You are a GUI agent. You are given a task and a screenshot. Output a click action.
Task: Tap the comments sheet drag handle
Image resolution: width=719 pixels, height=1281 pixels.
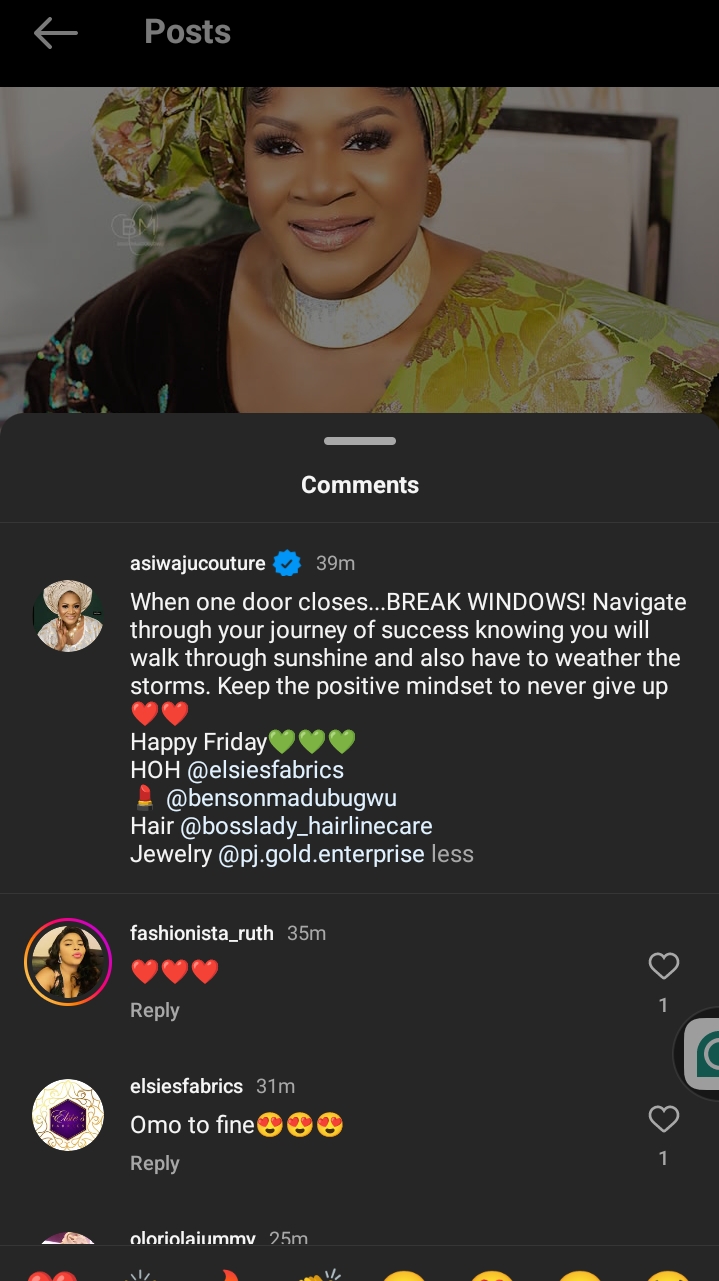(x=360, y=441)
